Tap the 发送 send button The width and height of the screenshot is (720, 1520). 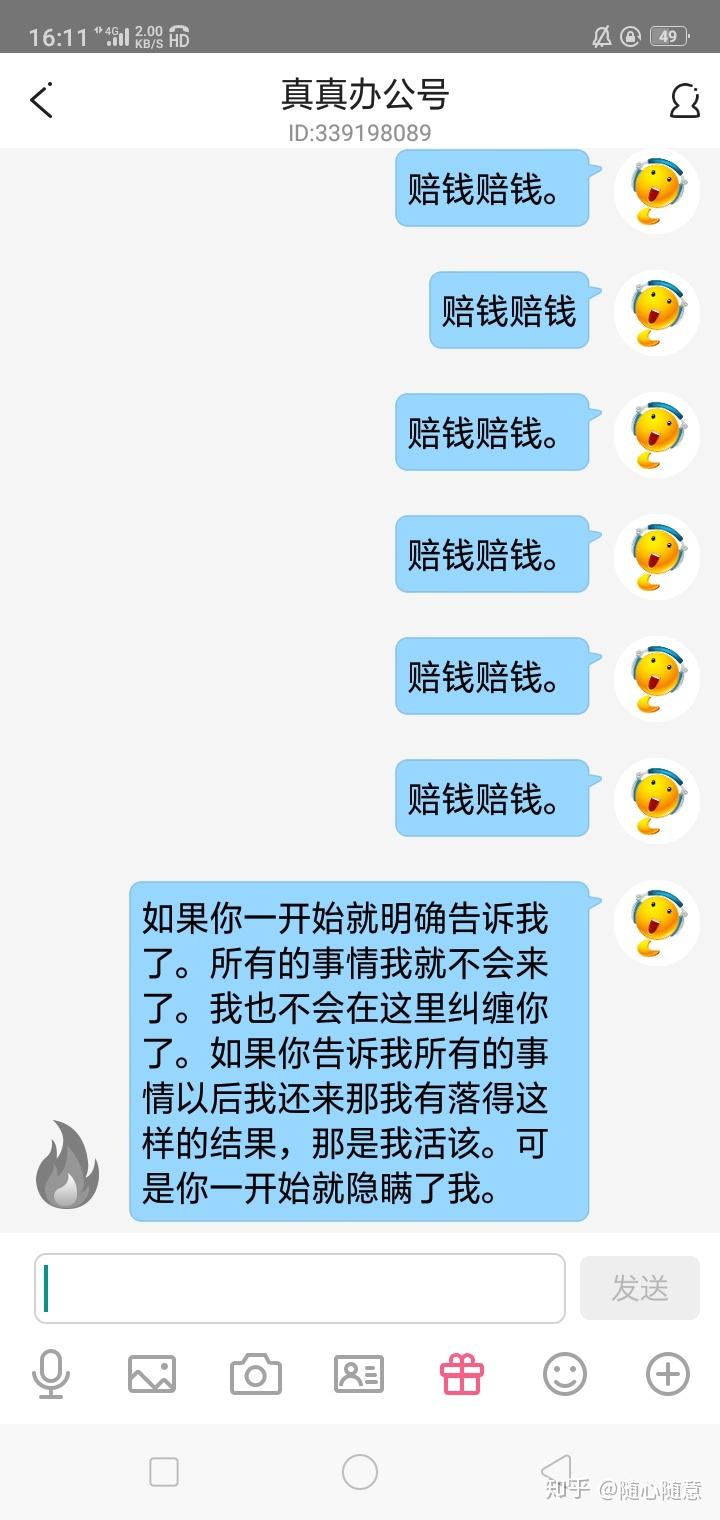(x=640, y=1289)
